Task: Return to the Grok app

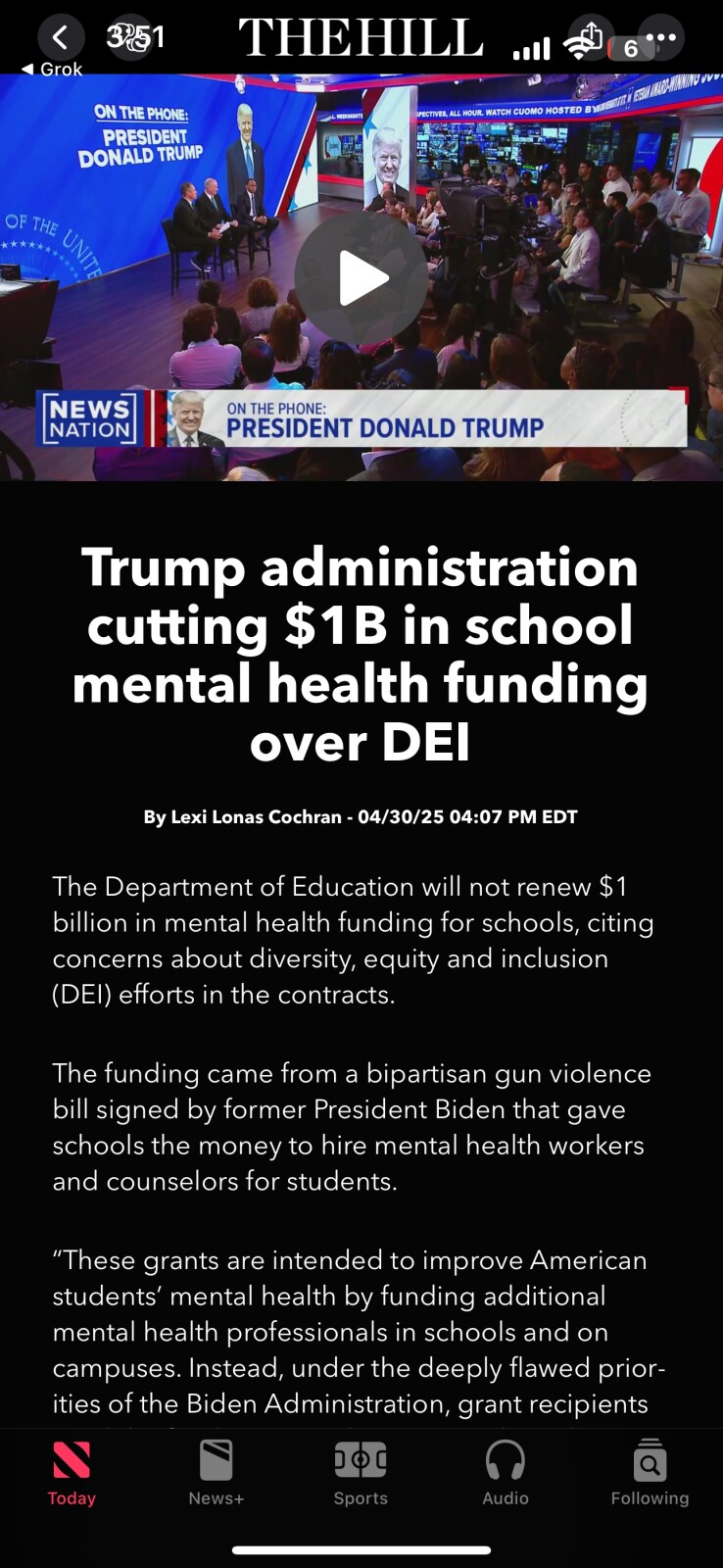Action: 52,70
